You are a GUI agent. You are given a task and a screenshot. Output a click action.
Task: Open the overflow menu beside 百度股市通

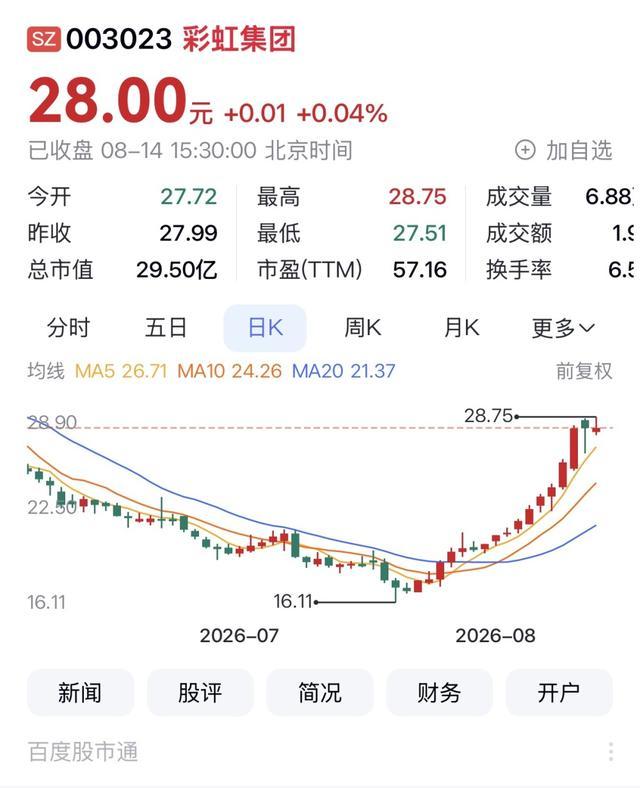pyautogui.click(x=610, y=752)
